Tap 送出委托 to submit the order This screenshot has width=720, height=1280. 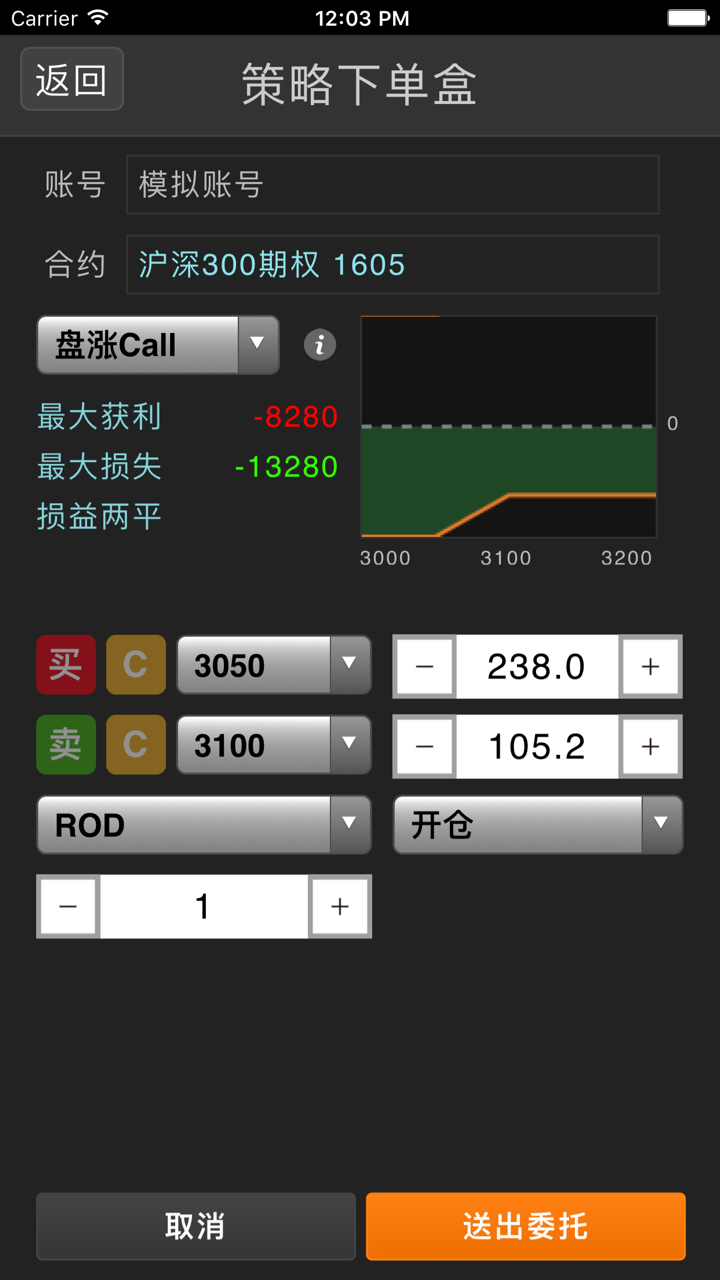pyautogui.click(x=525, y=1226)
